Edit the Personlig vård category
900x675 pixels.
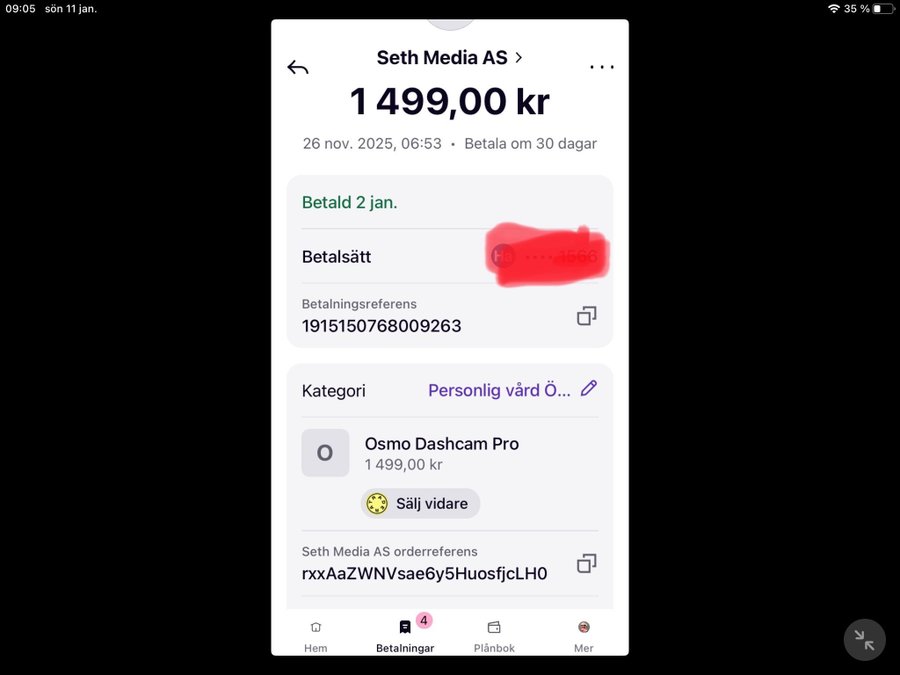pyautogui.click(x=589, y=389)
